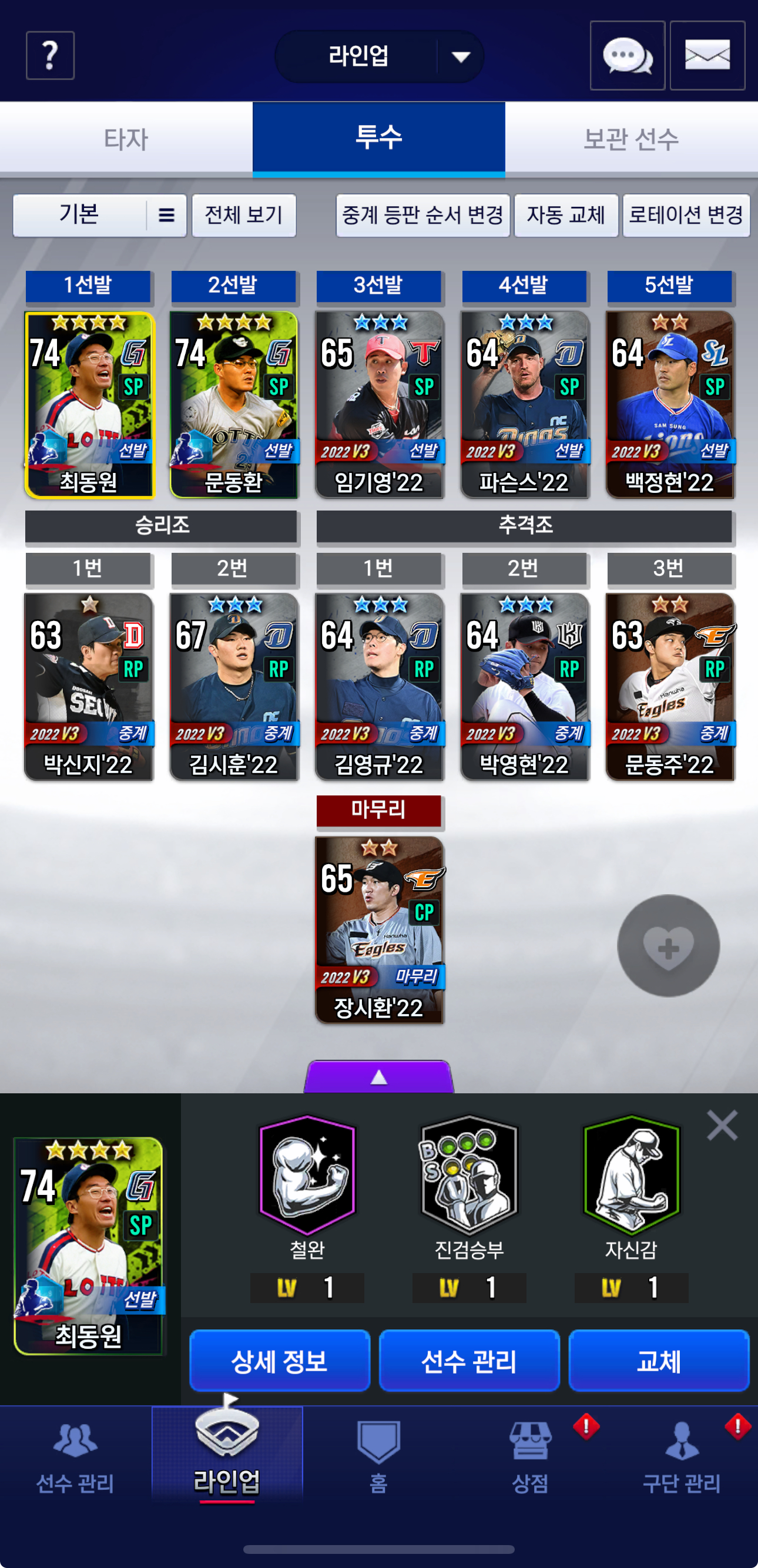The height and width of the screenshot is (1568, 758).
Task: Tap the 로테이션 변경 button
Action: (x=686, y=215)
